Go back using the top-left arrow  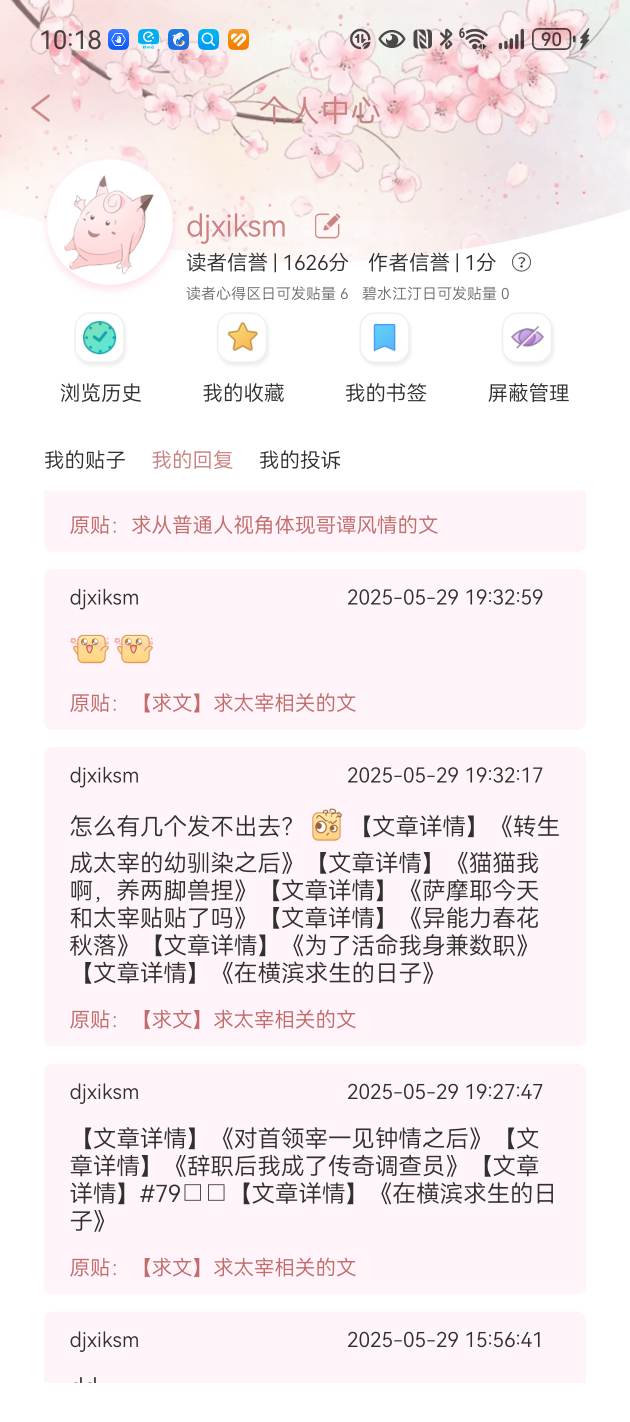point(41,108)
